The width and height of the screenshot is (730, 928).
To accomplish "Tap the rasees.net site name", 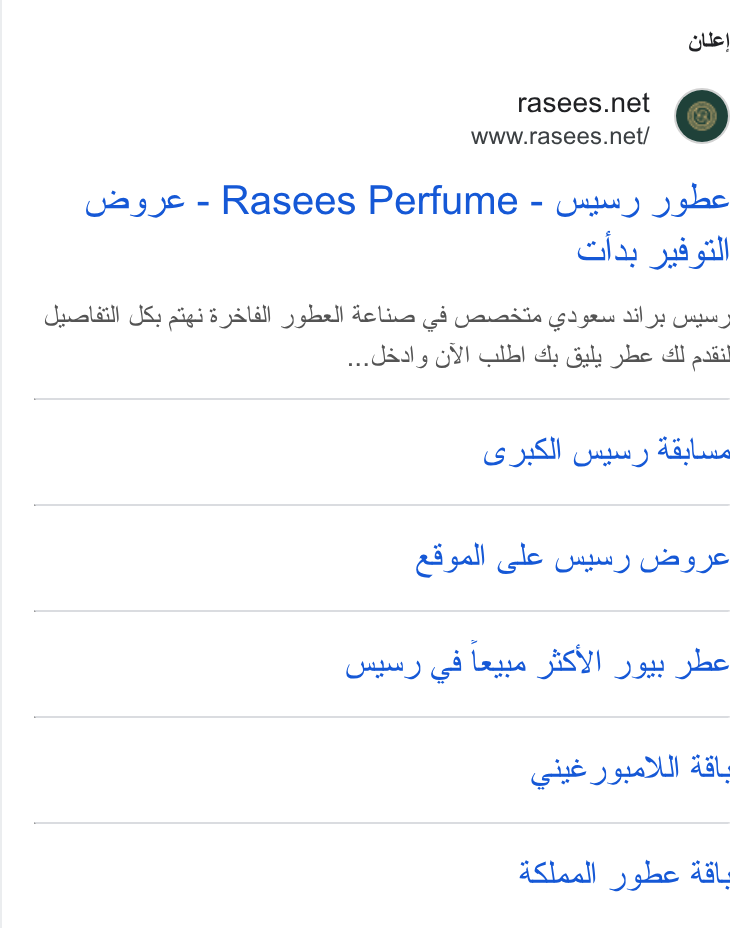I will click(x=583, y=103).
